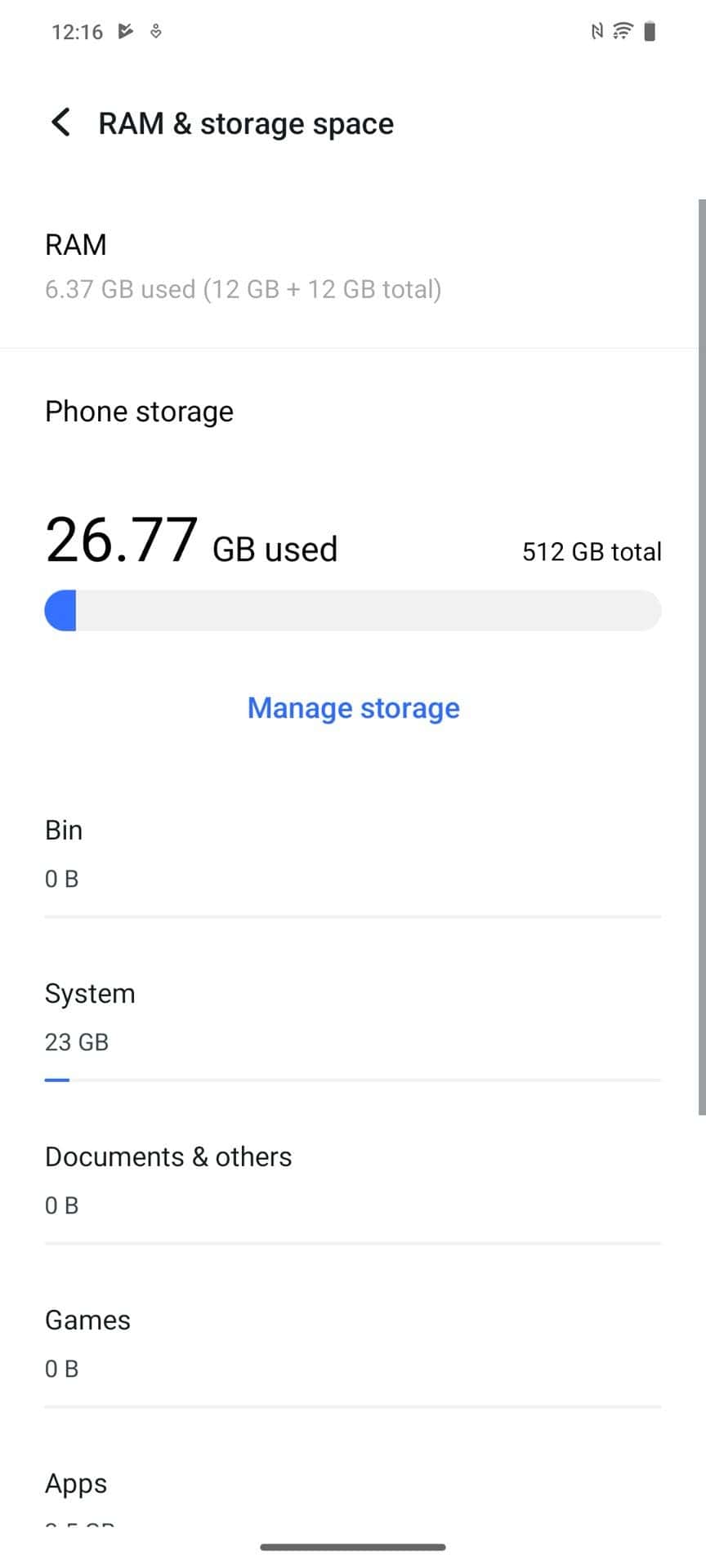Select the Games storage row
The width and height of the screenshot is (706, 1568).
coord(353,1343)
